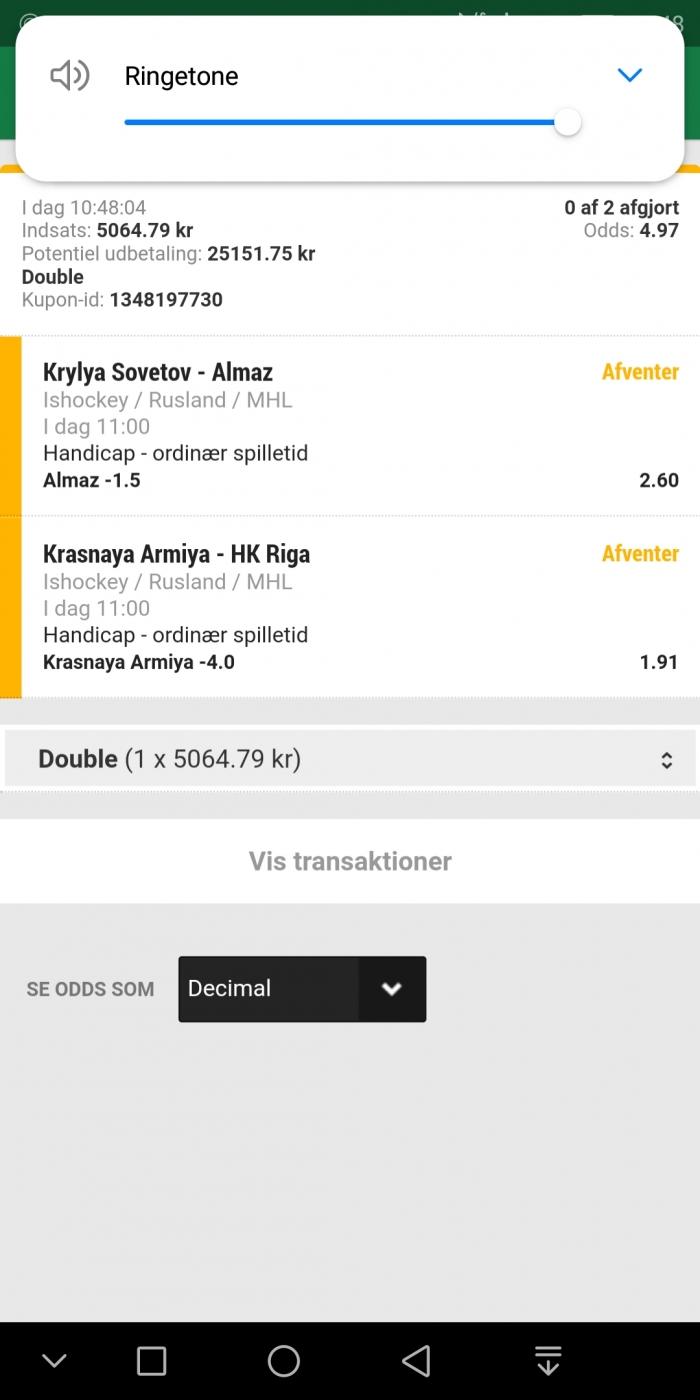This screenshot has width=700, height=1400.
Task: Tap the Ringtone volume slider
Action: coord(352,123)
